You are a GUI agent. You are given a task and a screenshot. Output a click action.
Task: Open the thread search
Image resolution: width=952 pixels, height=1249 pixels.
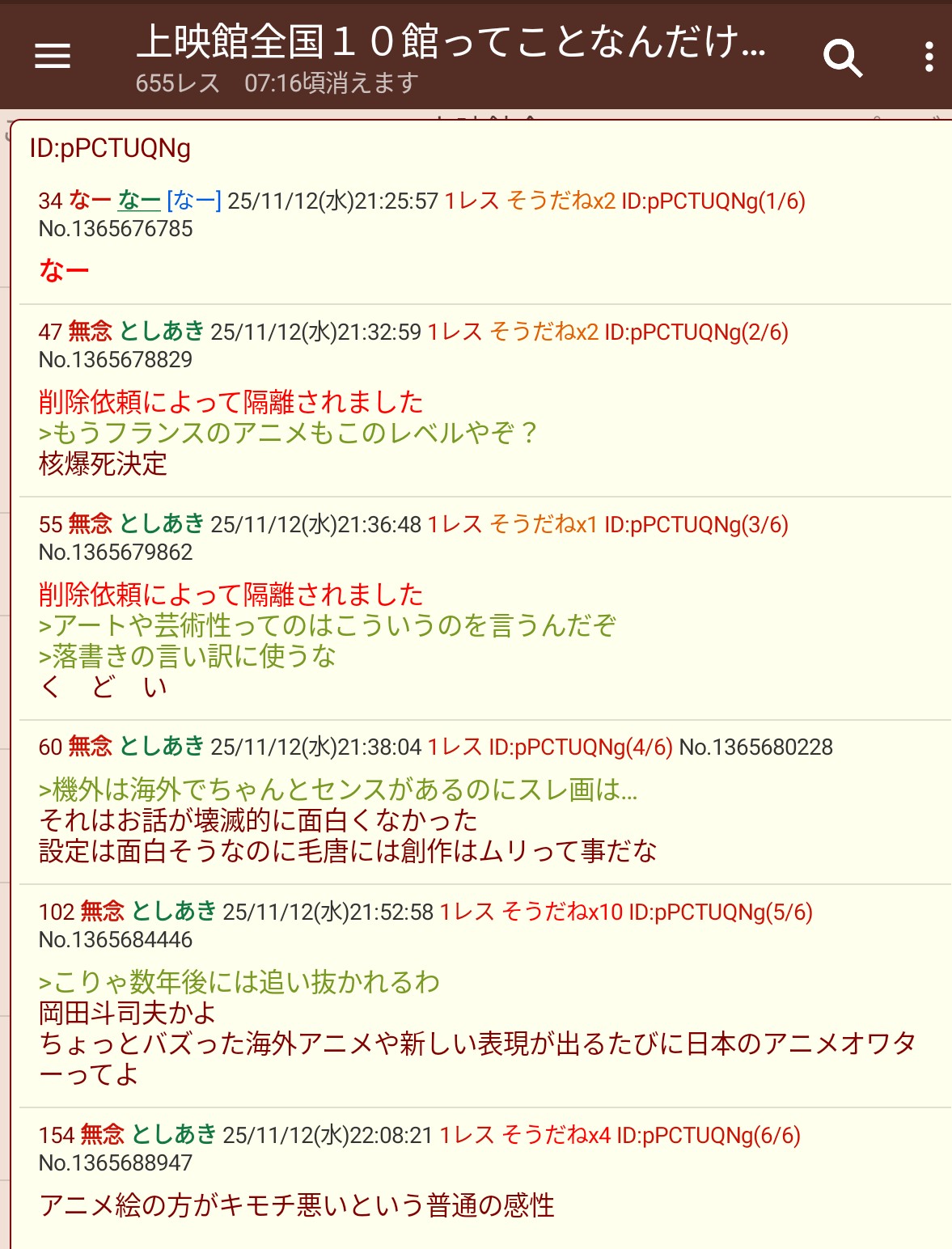842,57
